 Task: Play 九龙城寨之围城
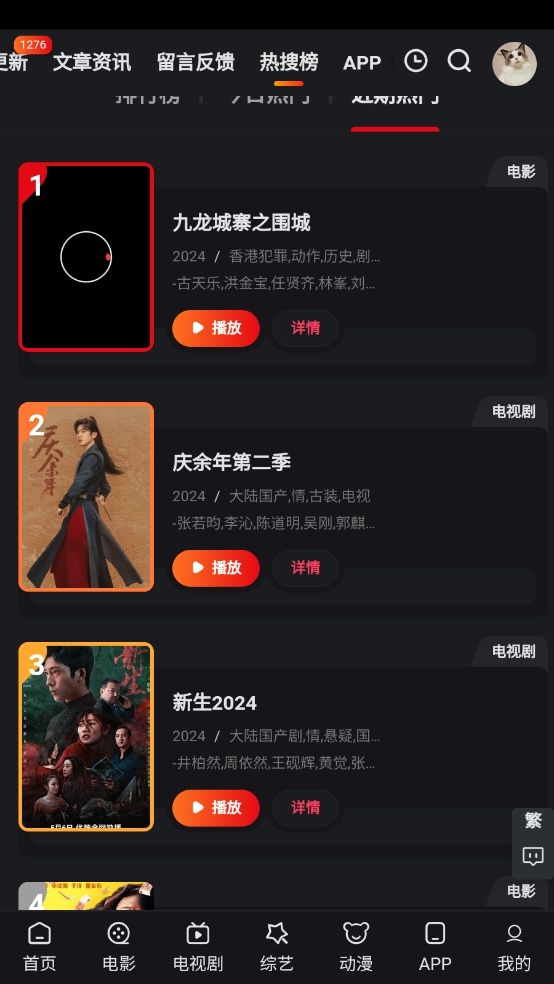(216, 328)
